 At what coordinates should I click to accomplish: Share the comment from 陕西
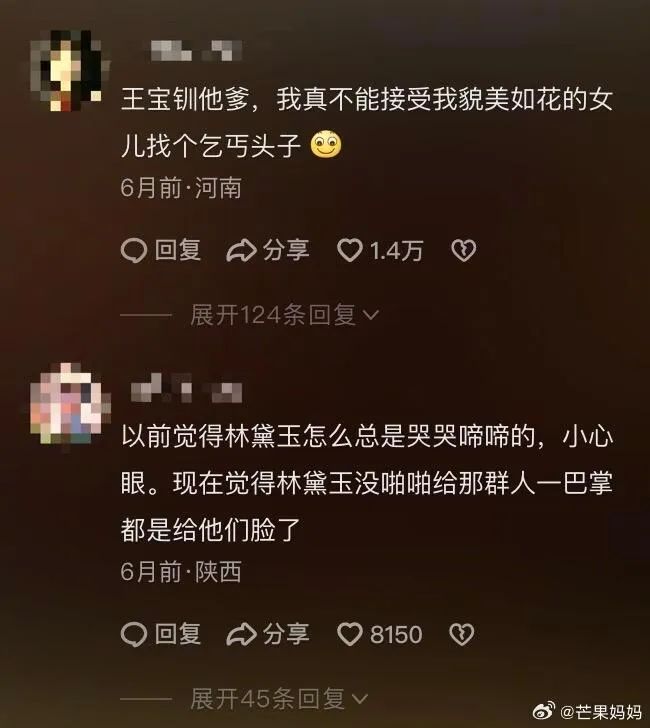click(x=268, y=633)
